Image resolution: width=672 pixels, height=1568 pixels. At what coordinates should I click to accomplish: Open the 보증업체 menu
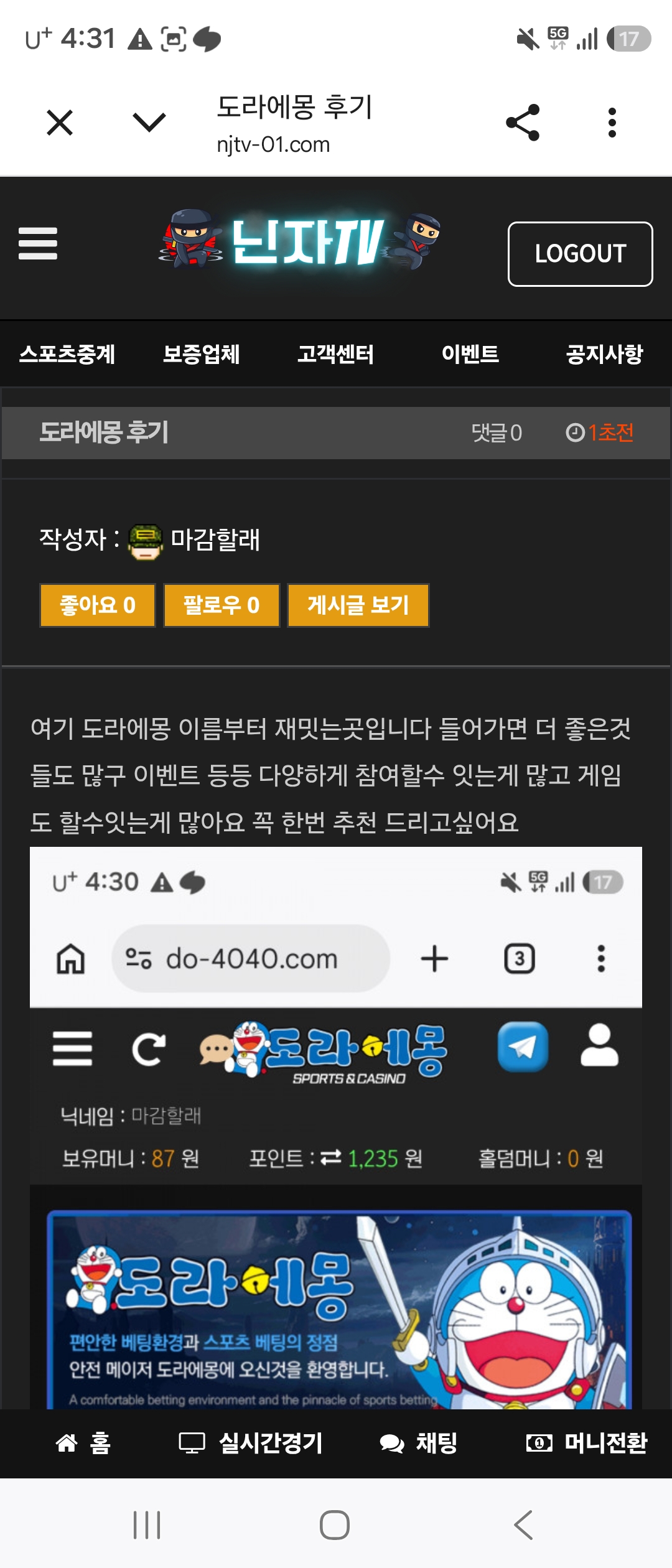[202, 354]
